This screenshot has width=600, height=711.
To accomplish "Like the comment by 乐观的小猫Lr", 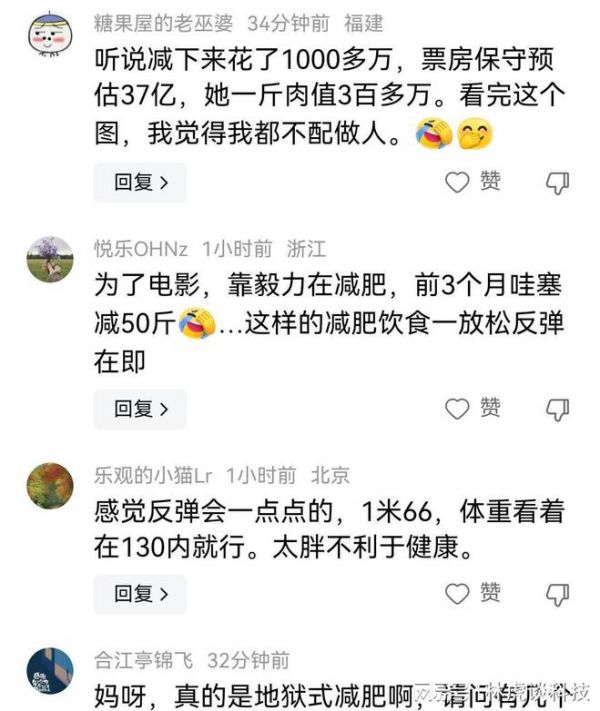I will 472,593.
